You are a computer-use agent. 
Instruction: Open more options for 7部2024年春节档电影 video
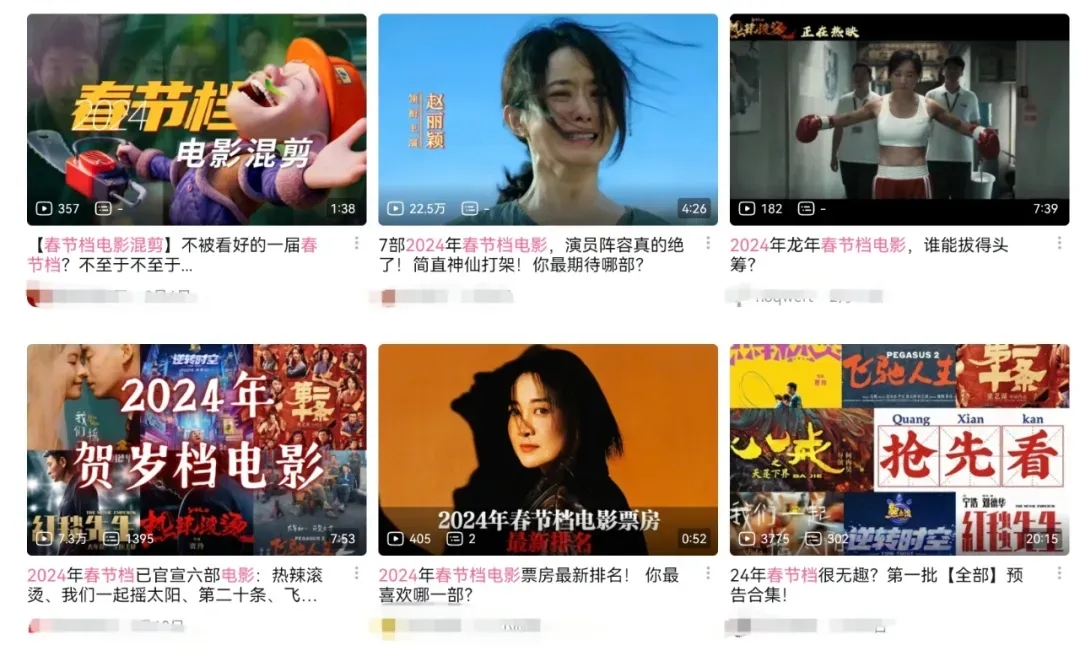click(709, 245)
